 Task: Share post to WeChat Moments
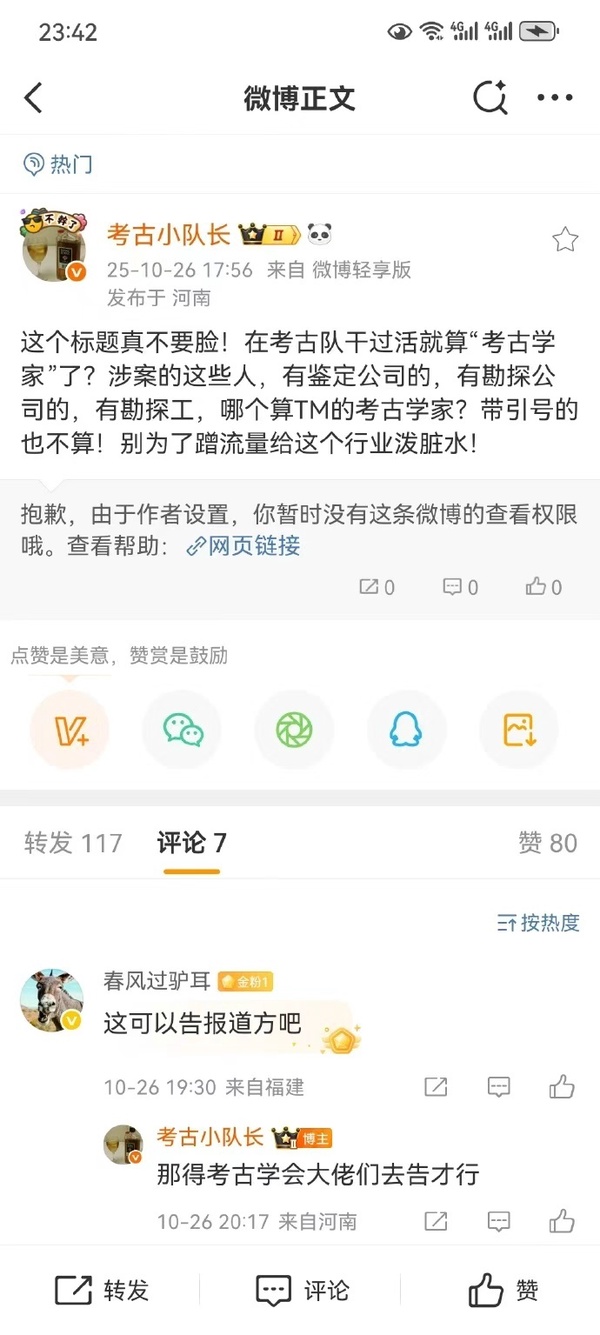click(294, 730)
